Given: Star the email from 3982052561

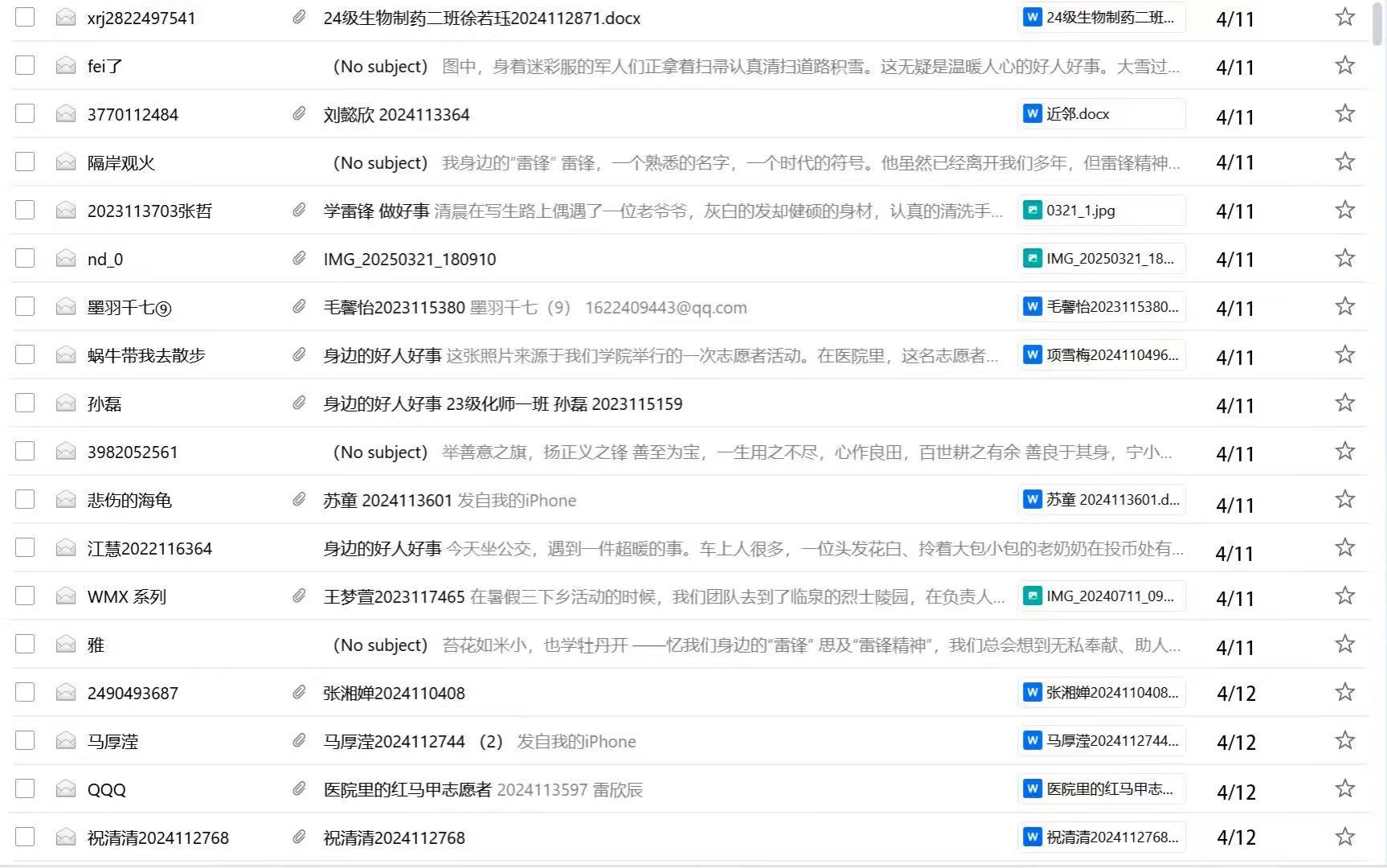Looking at the screenshot, I should click(1344, 451).
